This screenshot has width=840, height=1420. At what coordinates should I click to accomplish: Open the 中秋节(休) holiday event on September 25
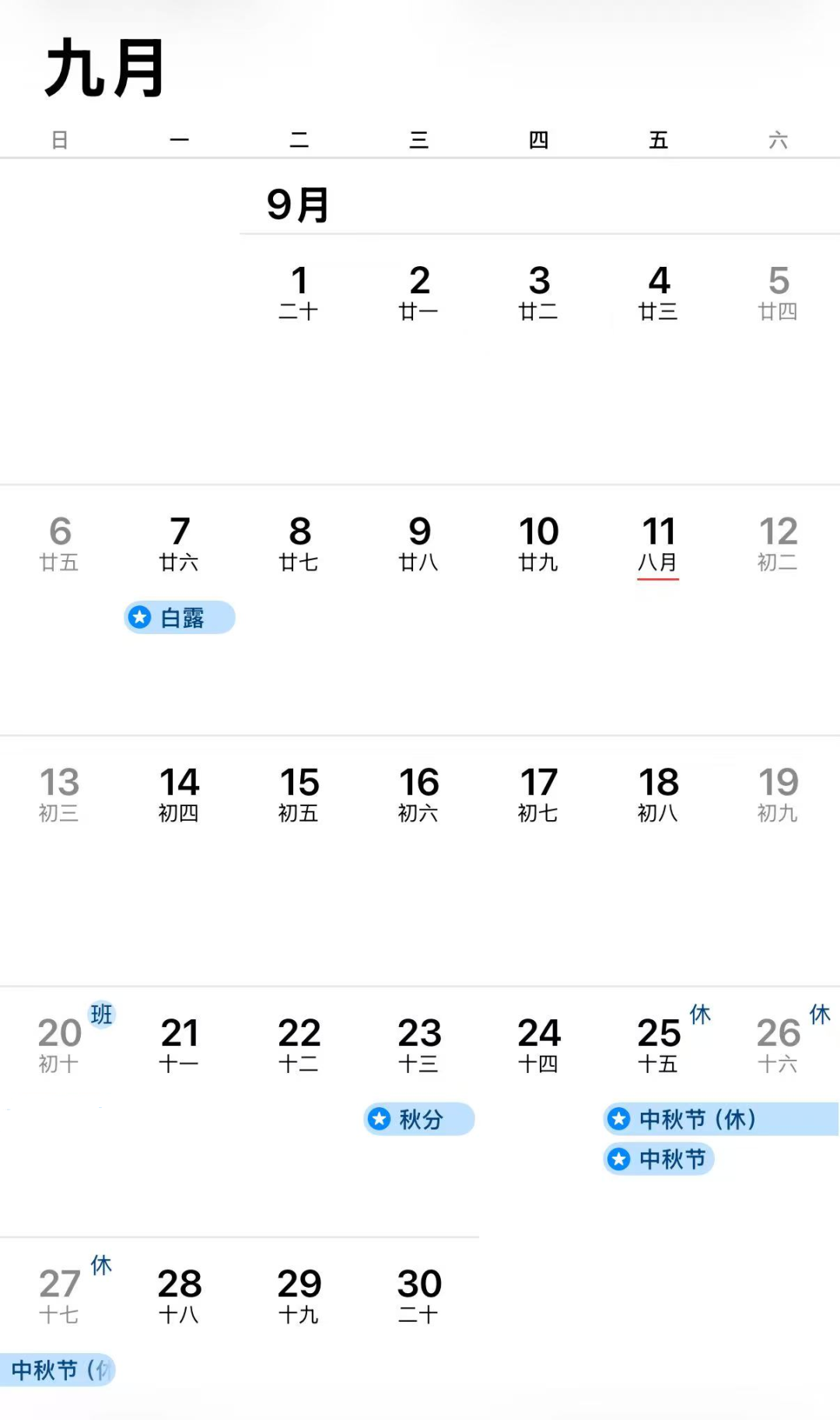click(x=721, y=1120)
